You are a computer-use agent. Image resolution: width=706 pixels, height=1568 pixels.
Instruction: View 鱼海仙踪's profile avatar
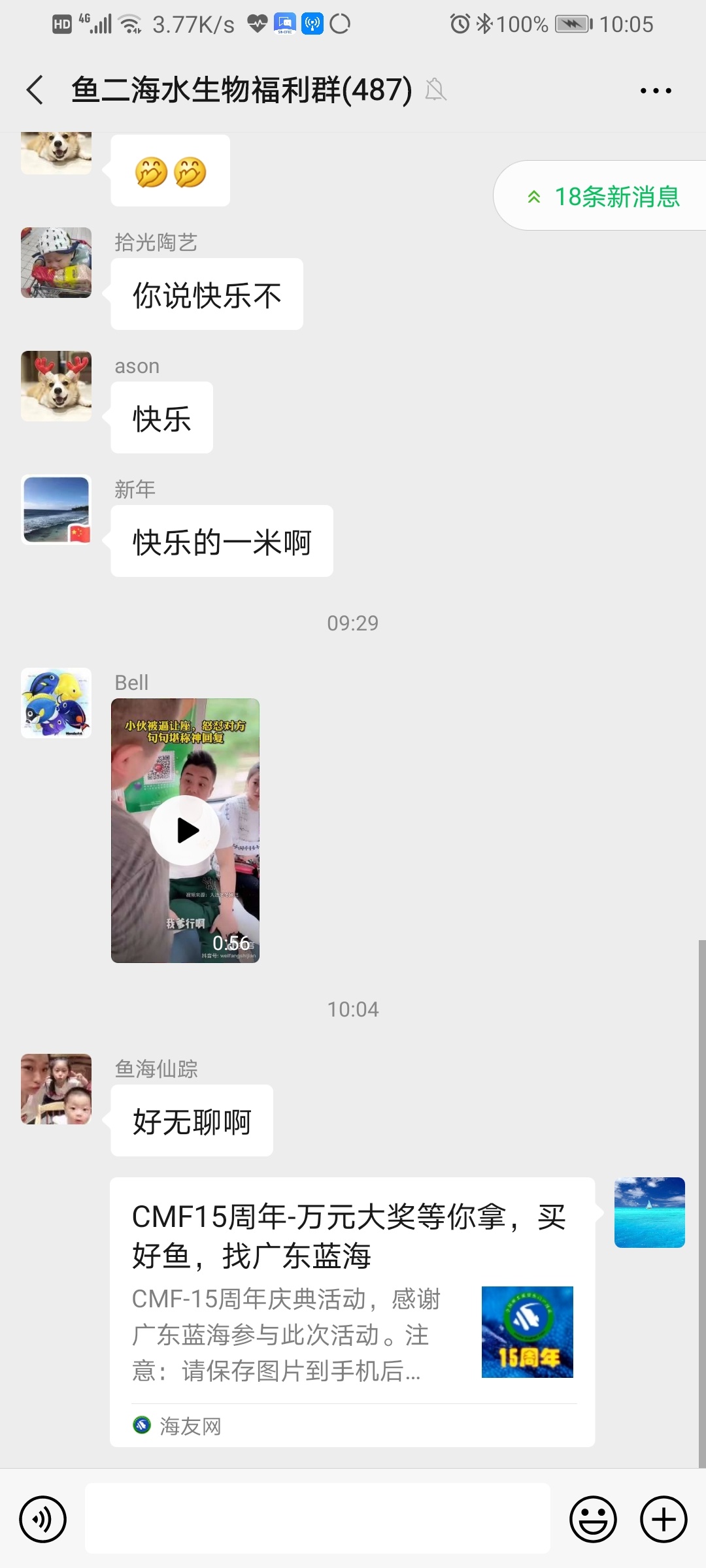point(56,1089)
